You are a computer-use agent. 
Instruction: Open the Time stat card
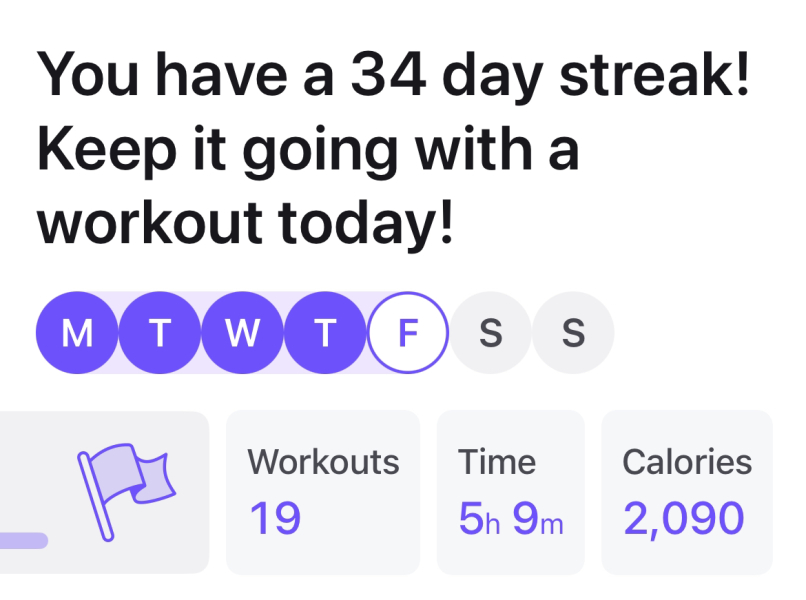pos(510,491)
